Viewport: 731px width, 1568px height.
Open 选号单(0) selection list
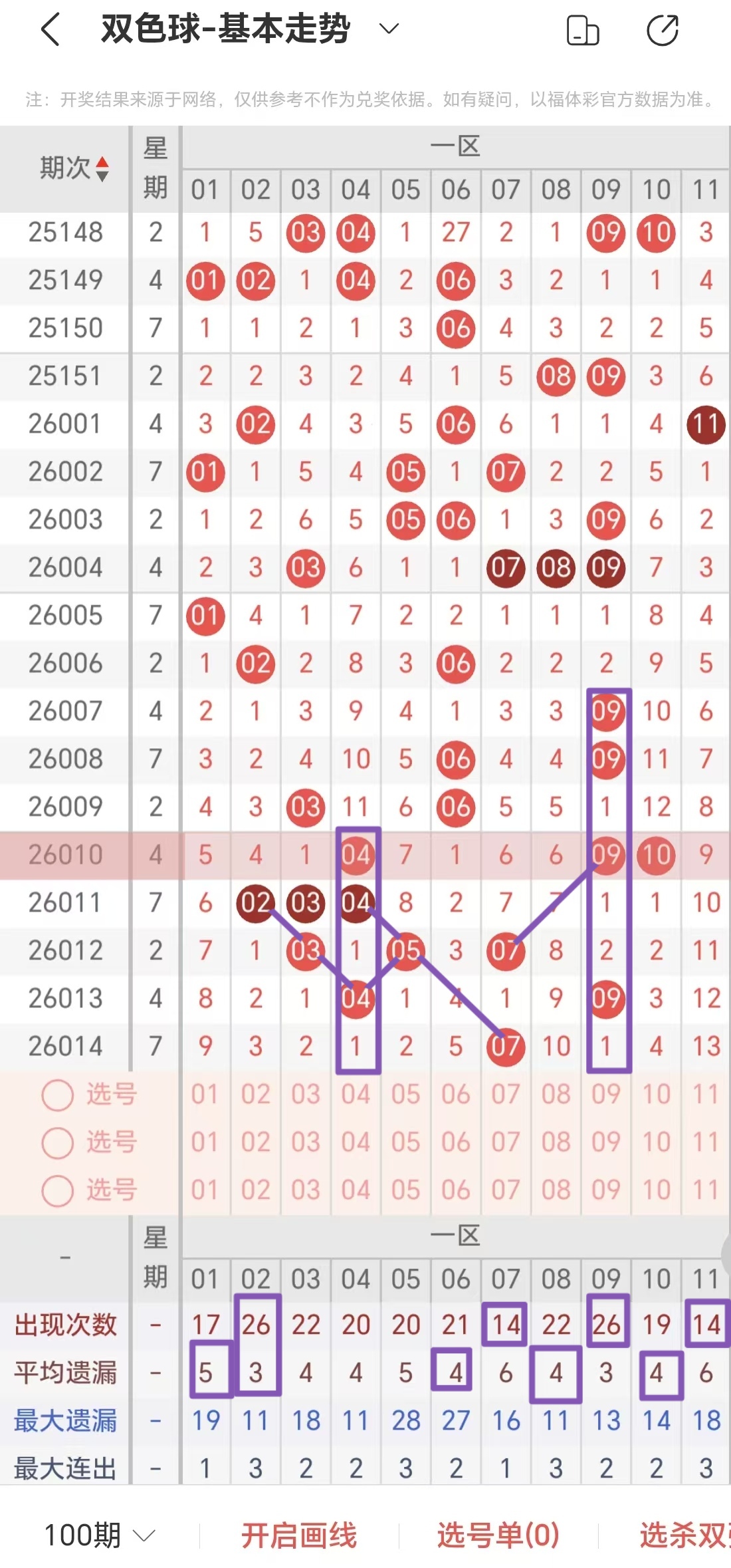tap(498, 1535)
